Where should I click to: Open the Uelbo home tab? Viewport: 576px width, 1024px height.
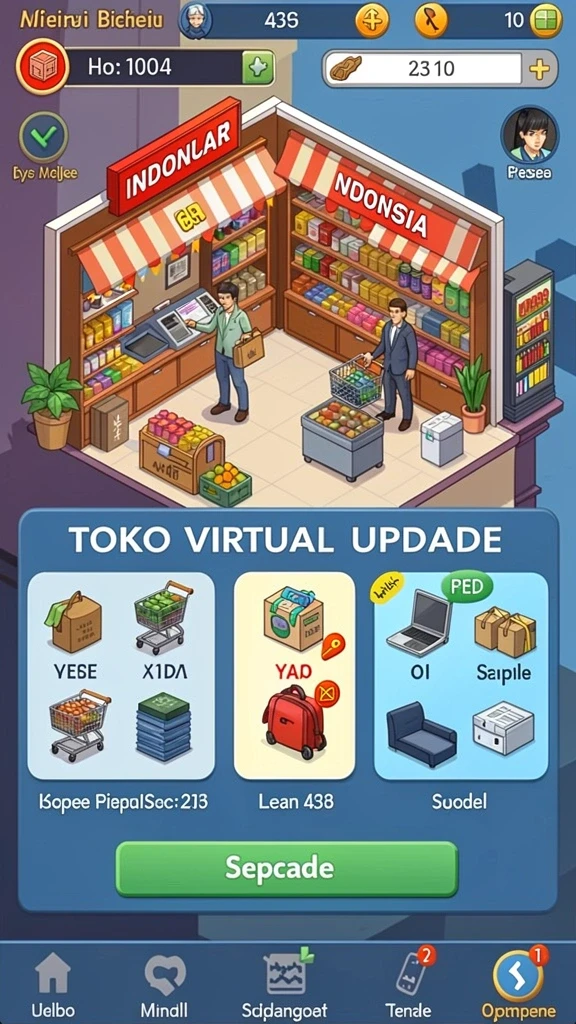(52, 984)
